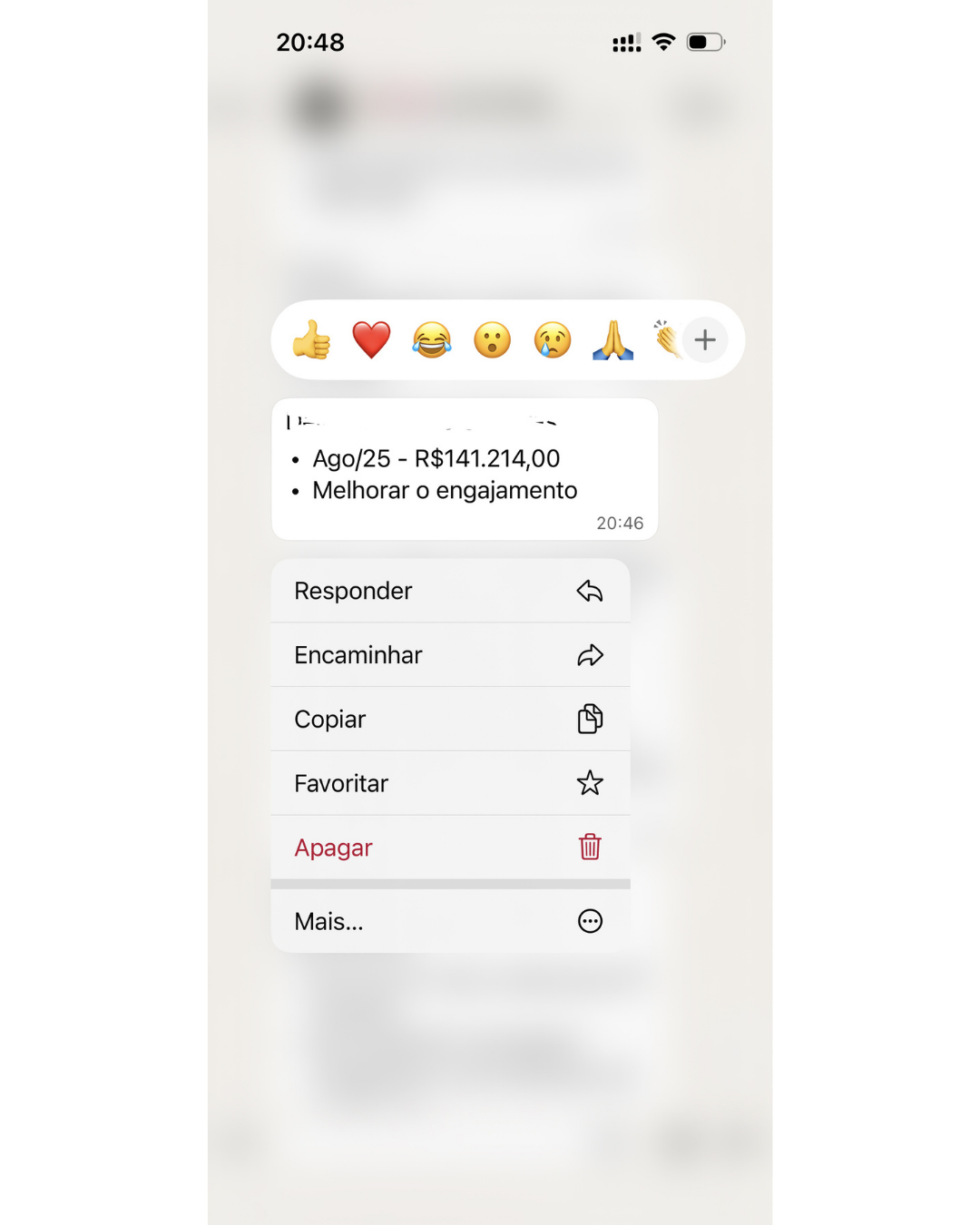React with surprised face emoji
The height and width of the screenshot is (1225, 980).
point(493,340)
